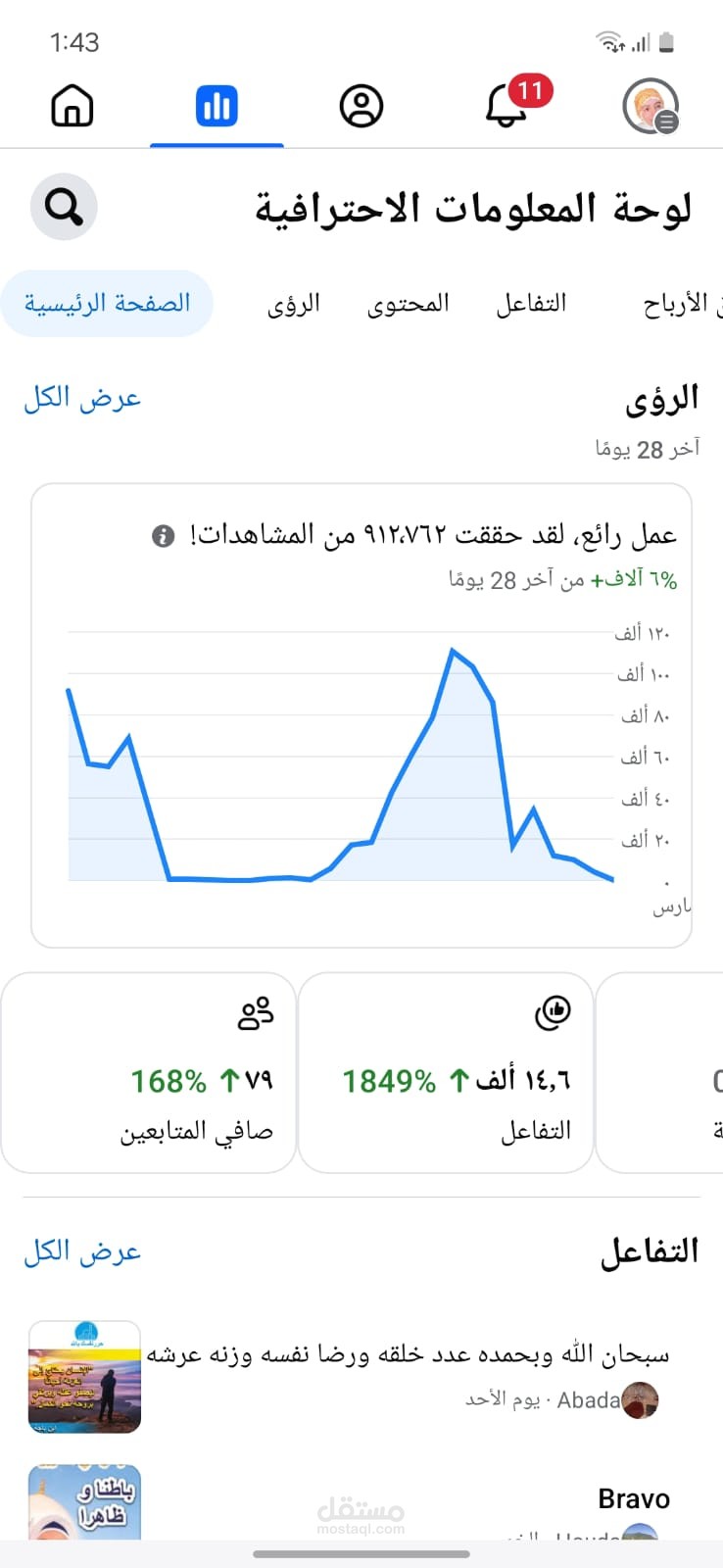
Task: Switch to the الأرباح tab
Action: 677,304
